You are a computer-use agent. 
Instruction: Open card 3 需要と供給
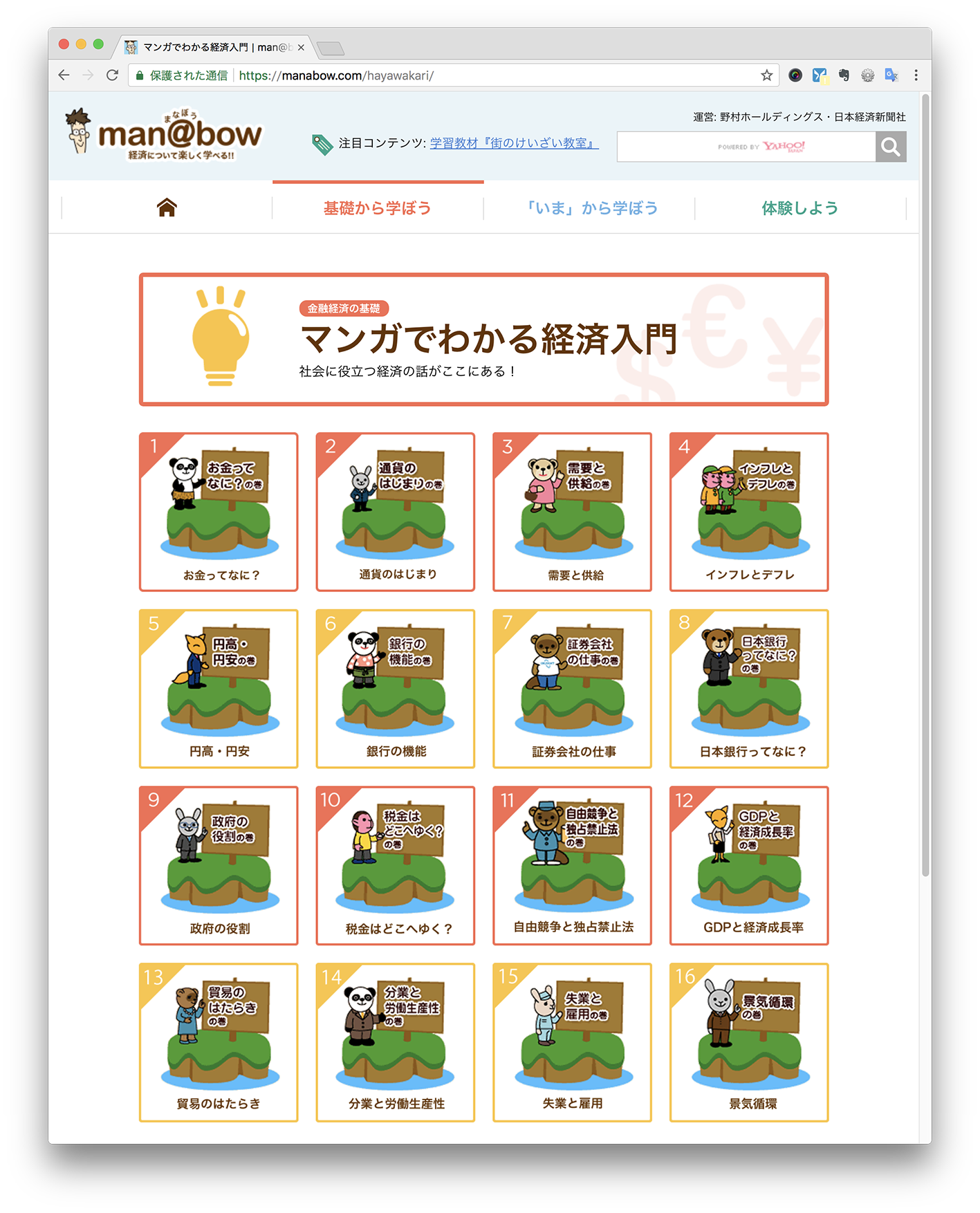pos(572,512)
